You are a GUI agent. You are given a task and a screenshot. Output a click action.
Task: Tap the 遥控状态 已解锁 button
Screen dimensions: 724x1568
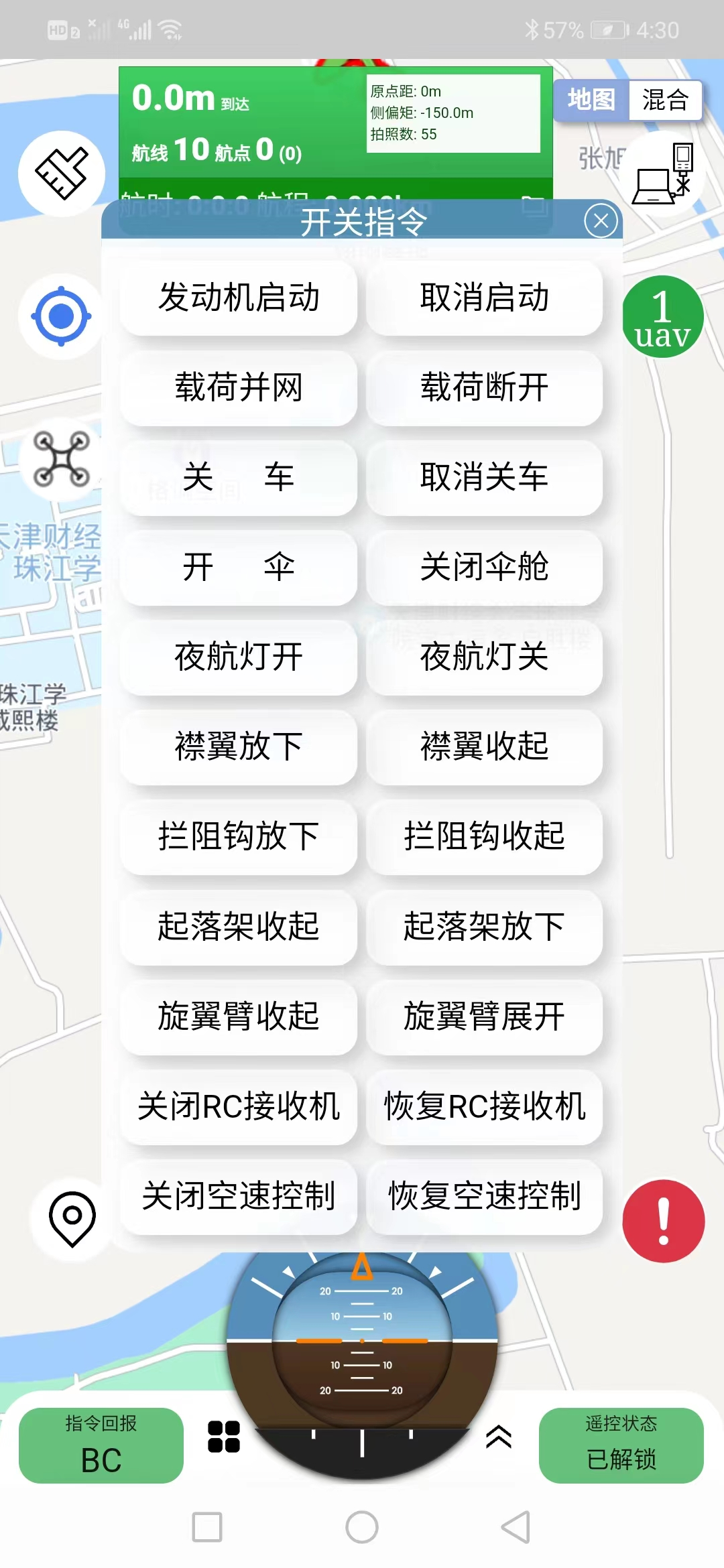(621, 1445)
